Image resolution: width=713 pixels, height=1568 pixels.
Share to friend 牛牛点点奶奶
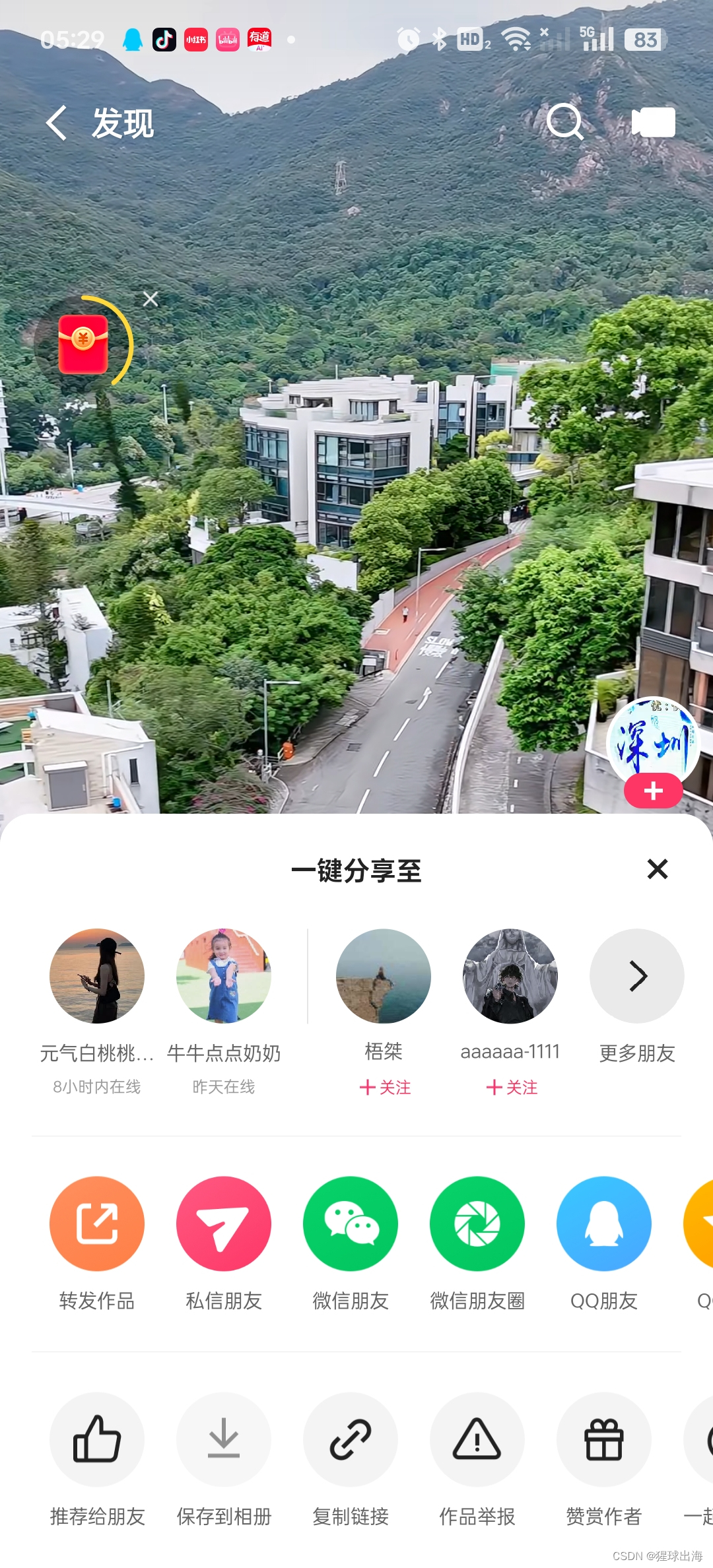click(224, 976)
